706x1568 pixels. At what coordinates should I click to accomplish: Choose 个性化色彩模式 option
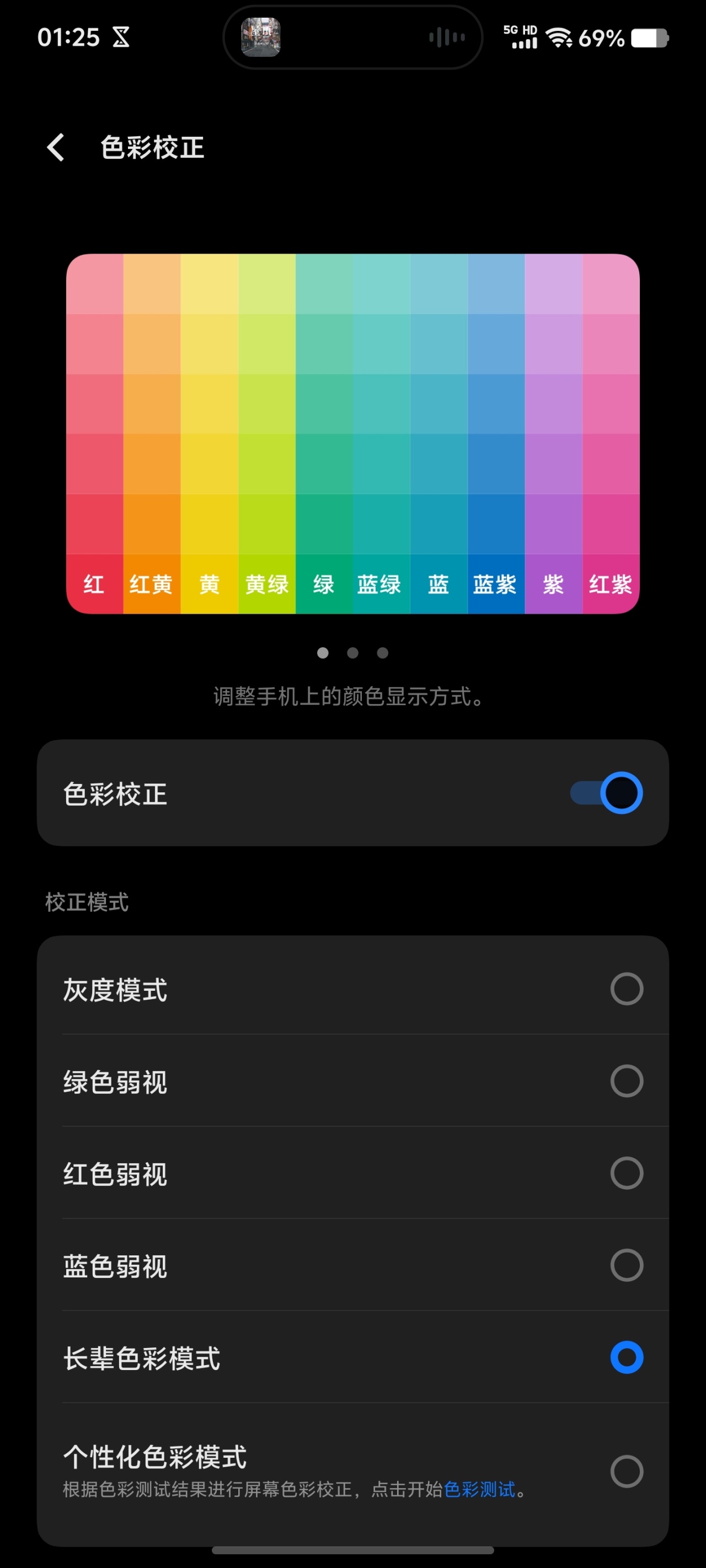point(626,1471)
